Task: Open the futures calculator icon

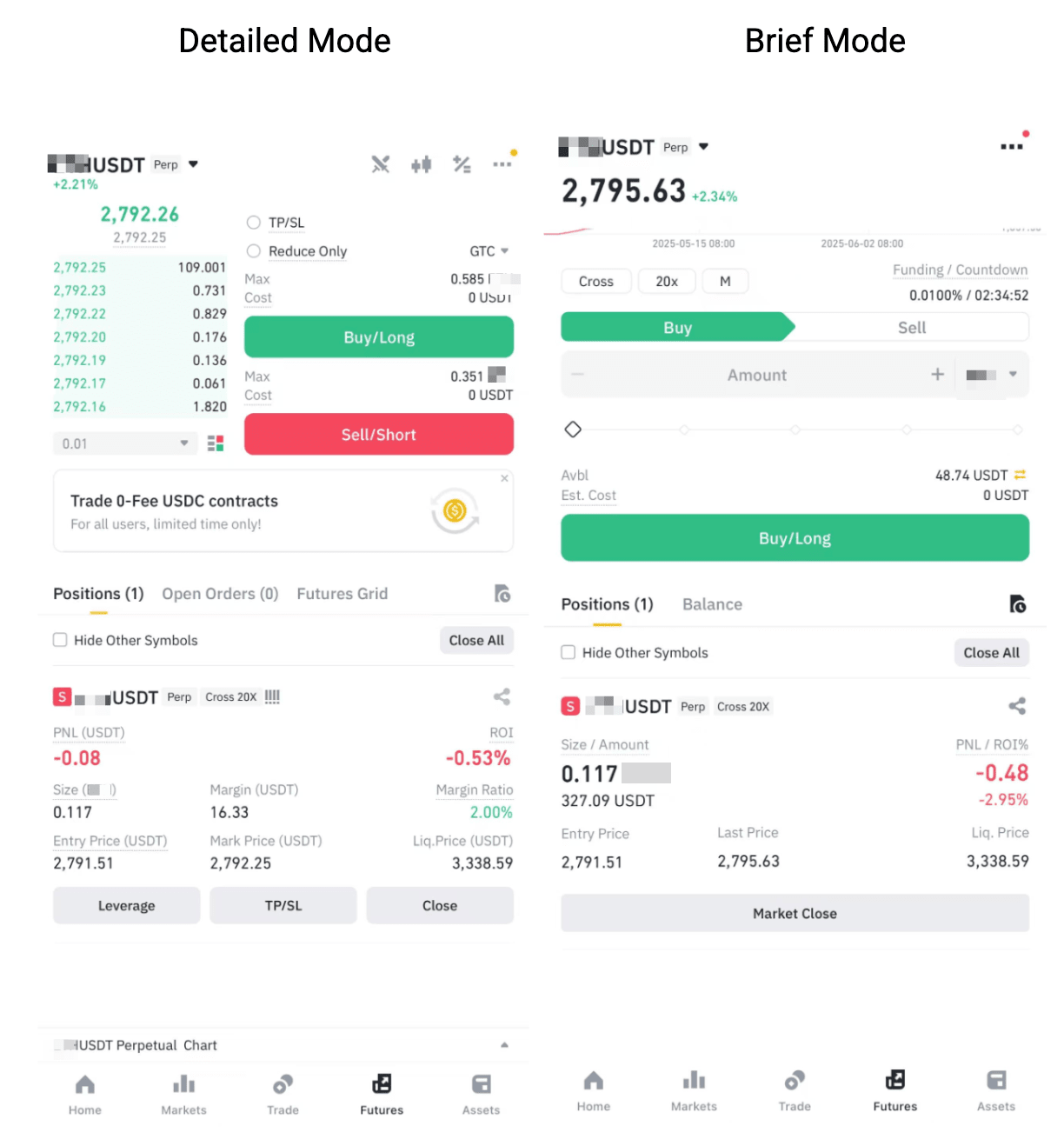Action: 462,163
